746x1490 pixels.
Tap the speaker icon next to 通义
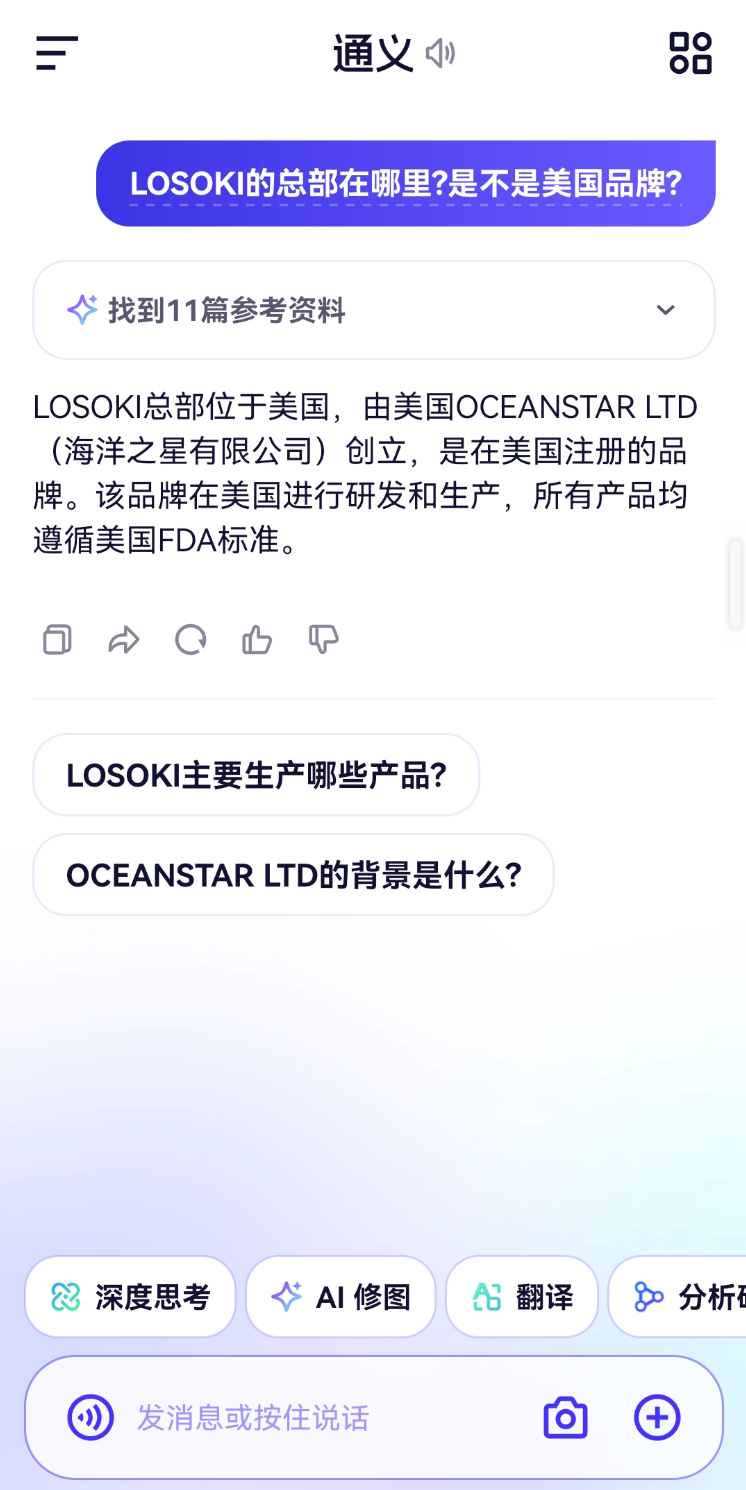click(441, 54)
